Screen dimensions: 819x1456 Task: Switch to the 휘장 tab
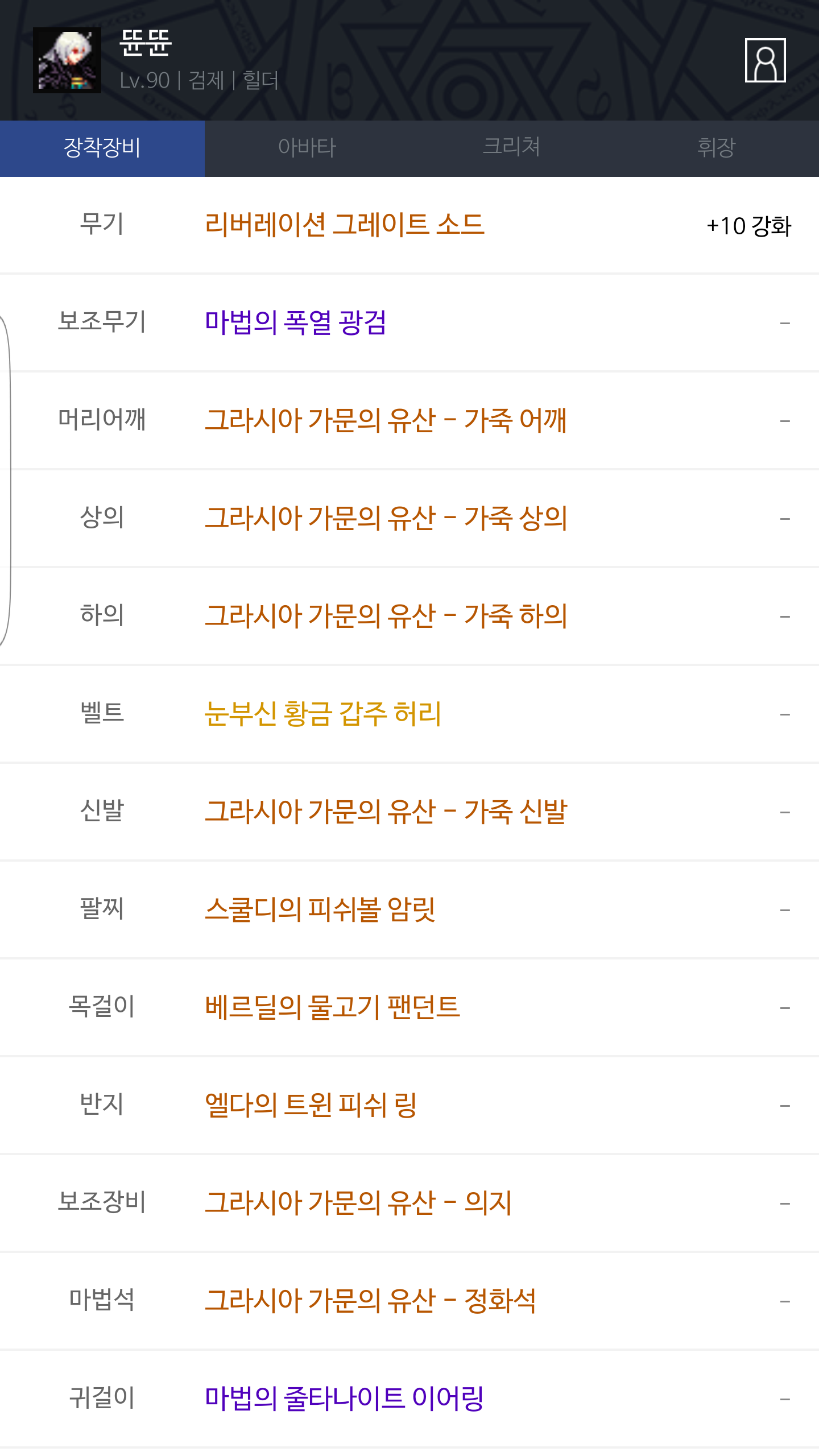pyautogui.click(x=717, y=148)
